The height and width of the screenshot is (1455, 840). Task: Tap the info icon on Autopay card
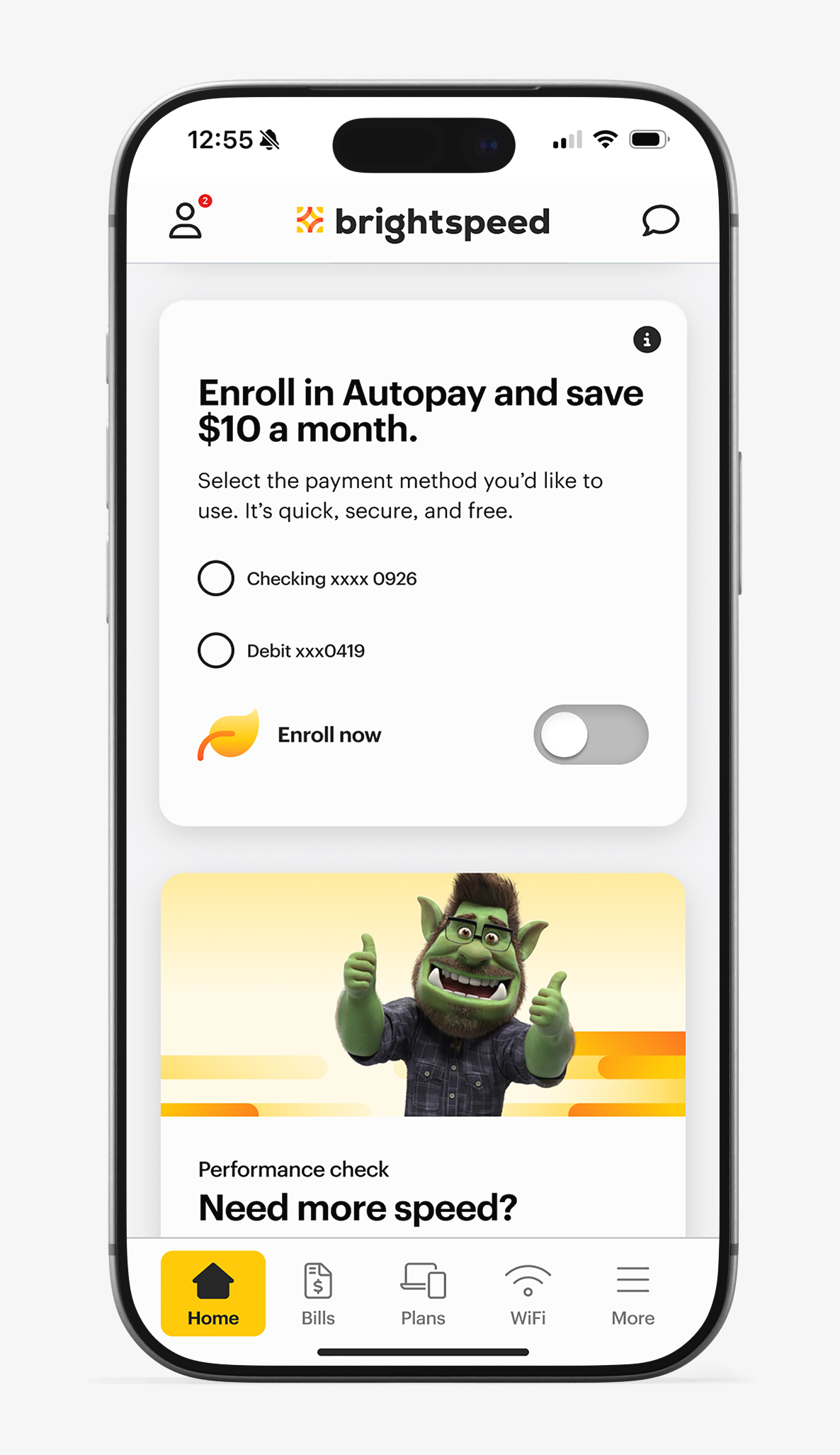click(647, 340)
